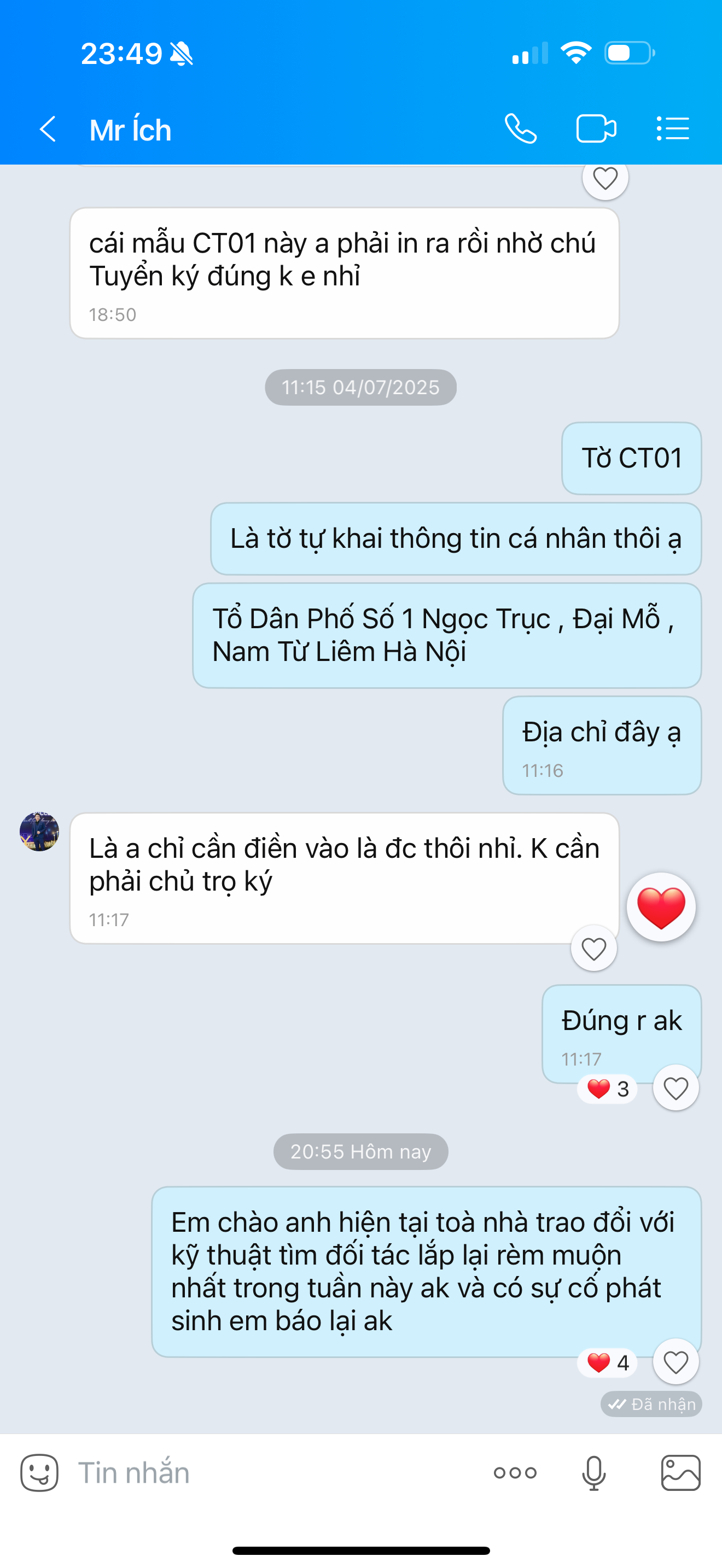Image resolution: width=722 pixels, height=1568 pixels.
Task: Open the chat options menu
Action: (x=673, y=129)
